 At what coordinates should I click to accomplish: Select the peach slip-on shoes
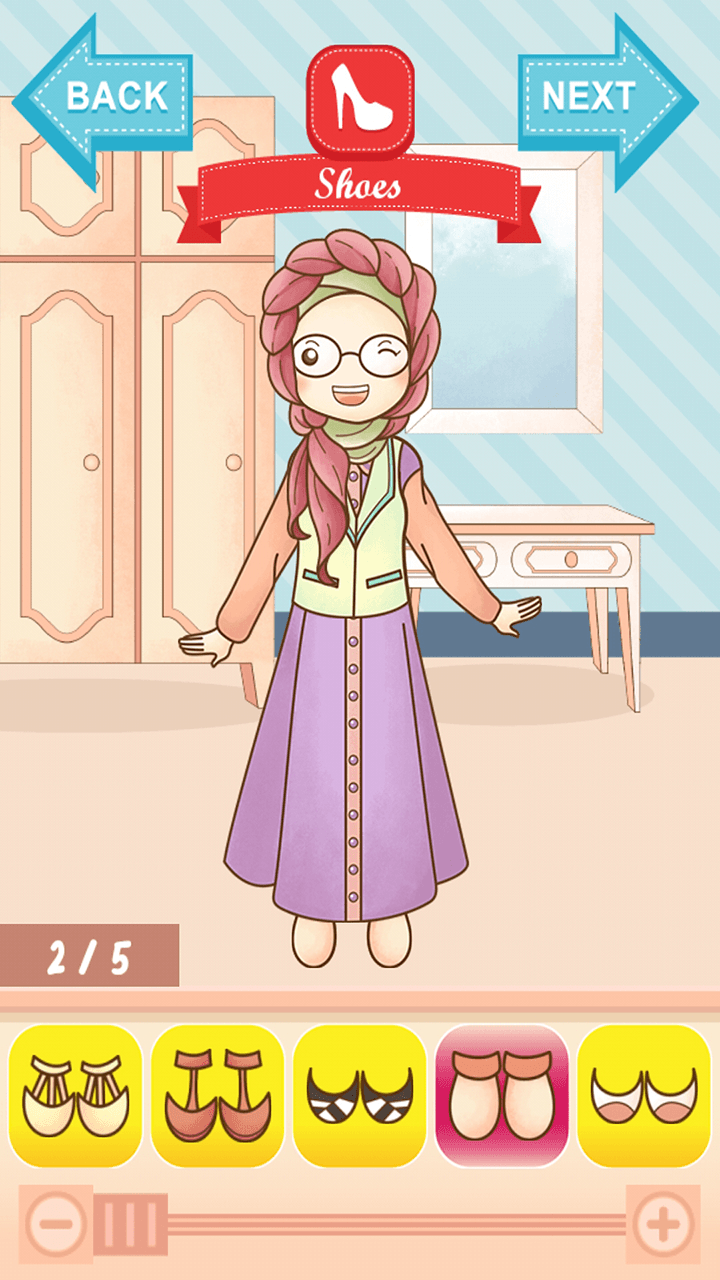coord(502,1095)
